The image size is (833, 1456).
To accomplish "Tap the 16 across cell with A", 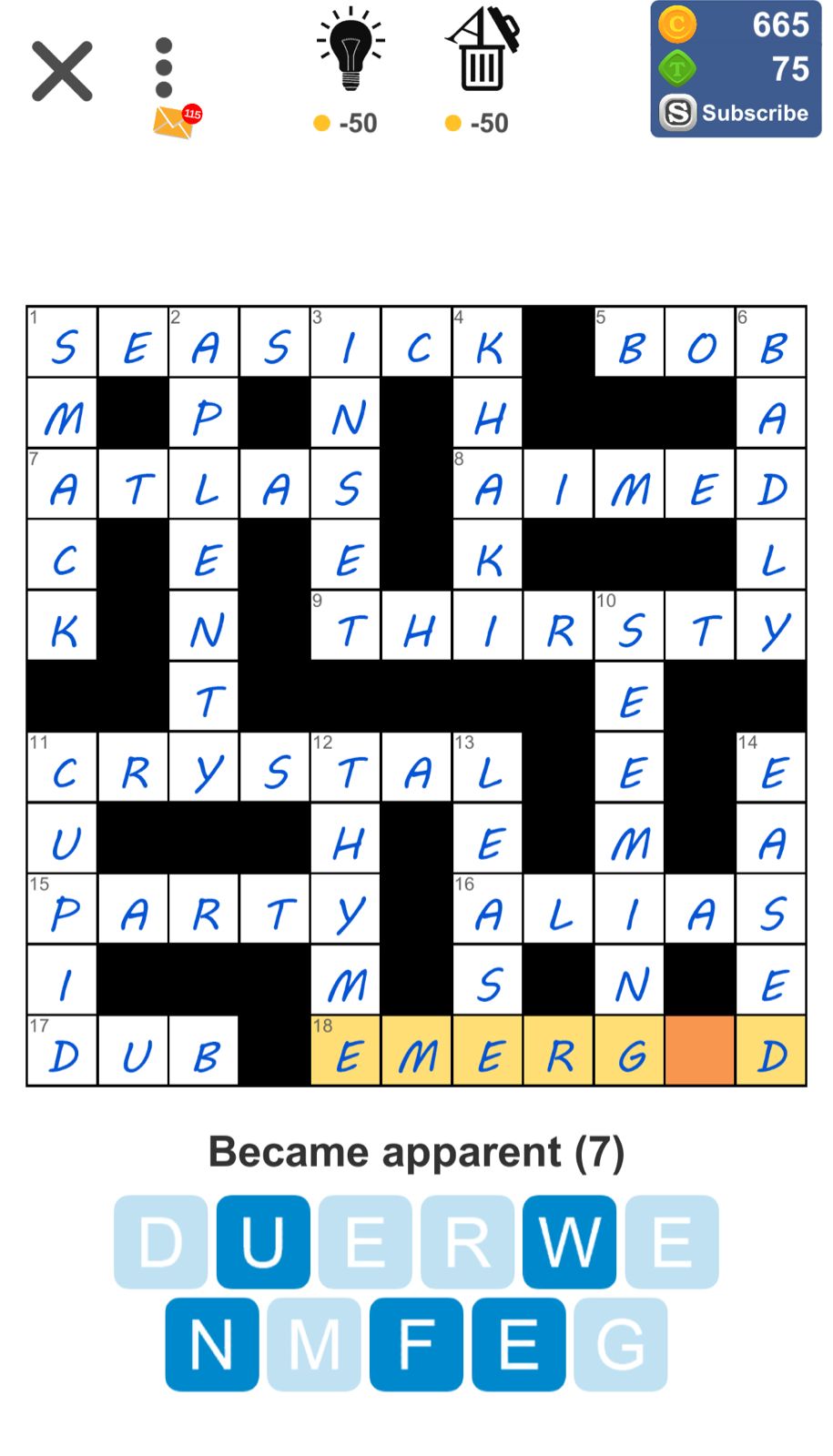I will (488, 910).
